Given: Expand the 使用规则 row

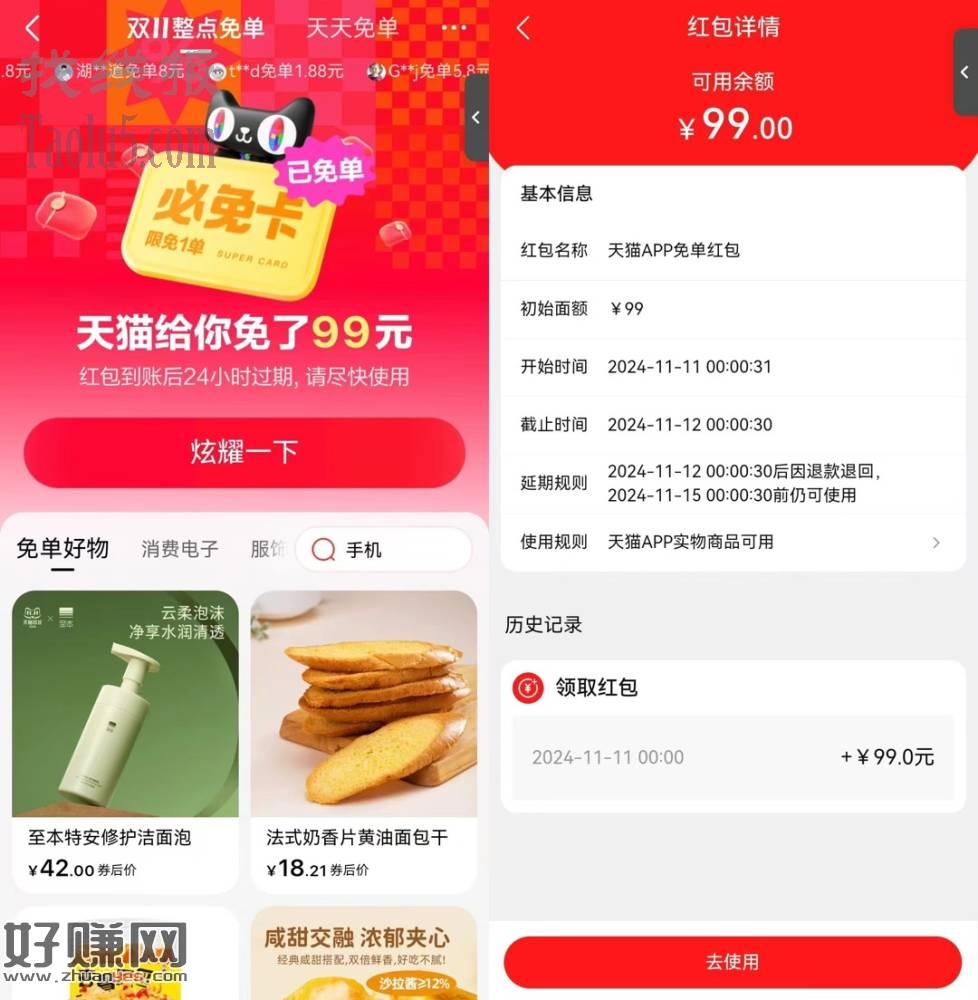Looking at the screenshot, I should tap(733, 542).
